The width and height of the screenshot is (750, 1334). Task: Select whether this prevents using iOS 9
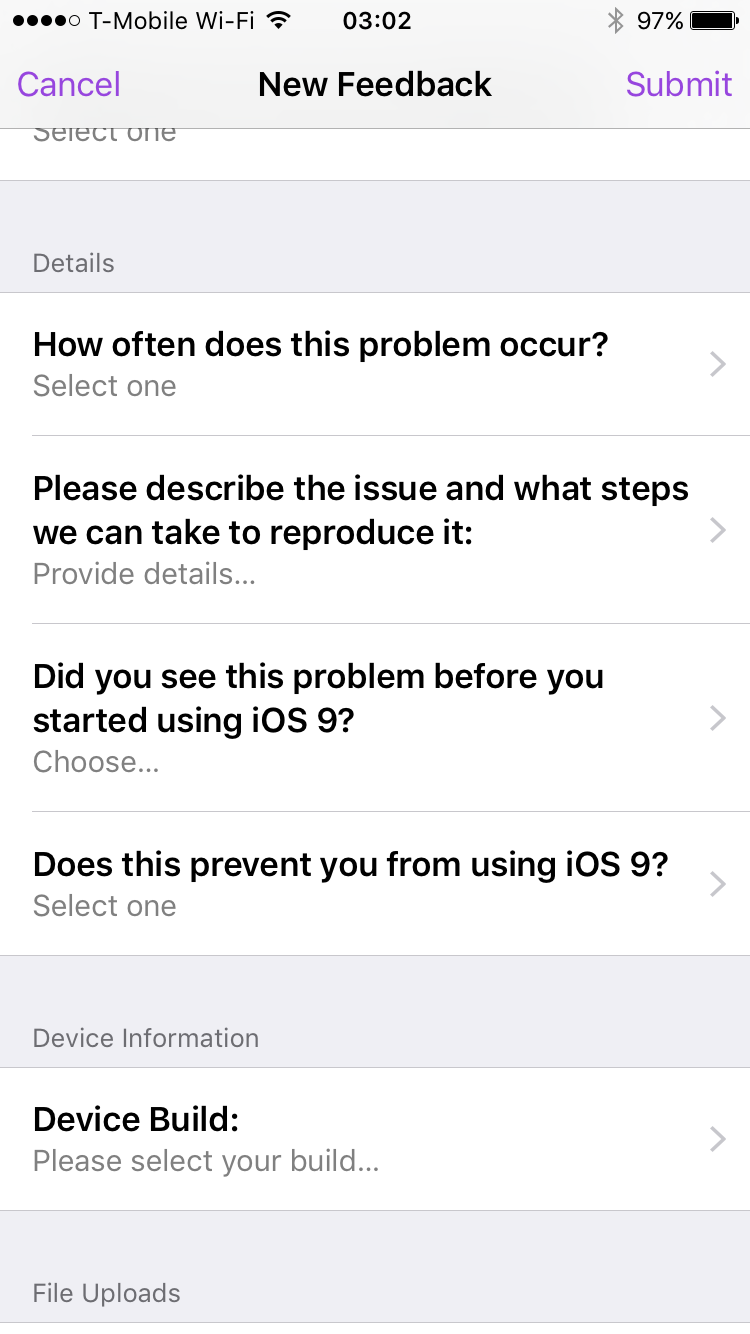click(x=375, y=884)
